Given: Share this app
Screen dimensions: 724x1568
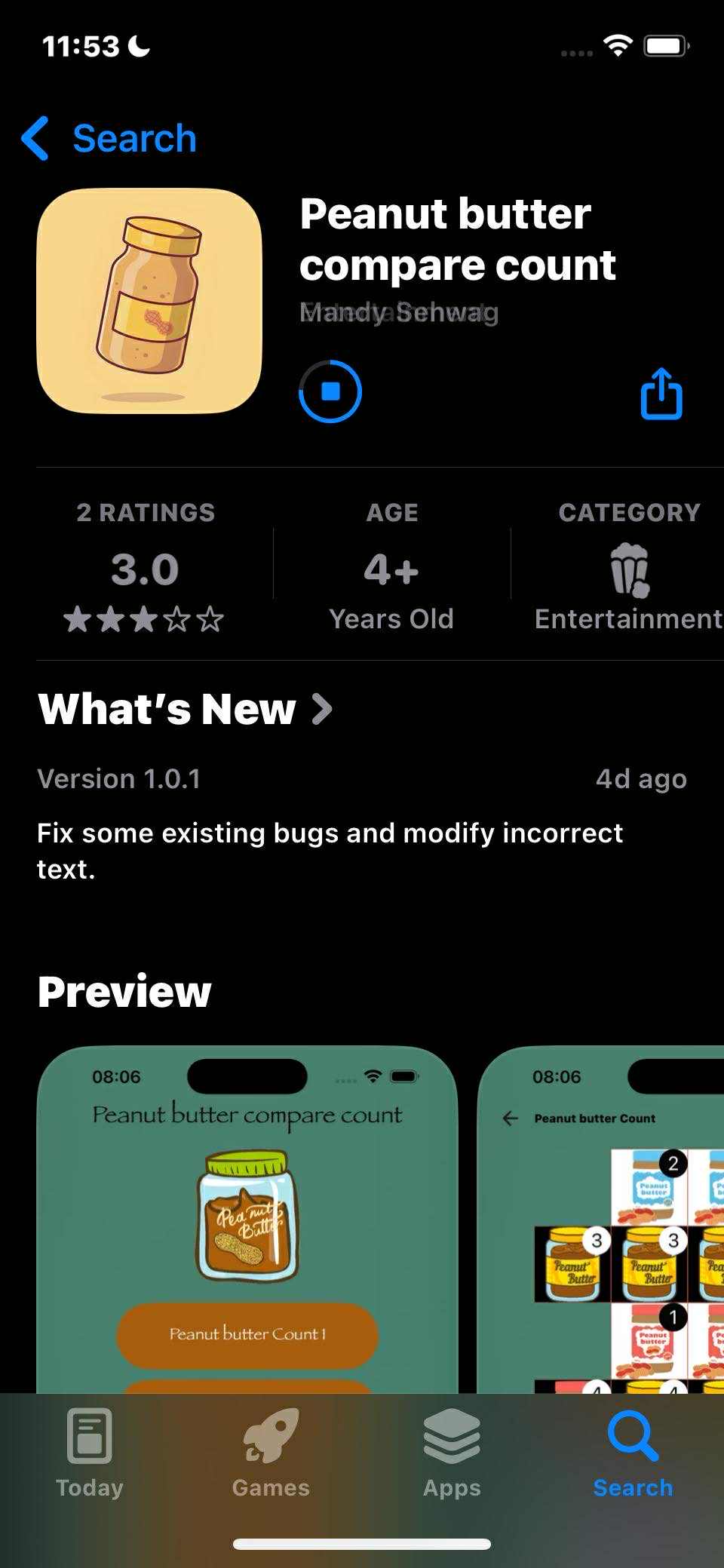Looking at the screenshot, I should (661, 393).
